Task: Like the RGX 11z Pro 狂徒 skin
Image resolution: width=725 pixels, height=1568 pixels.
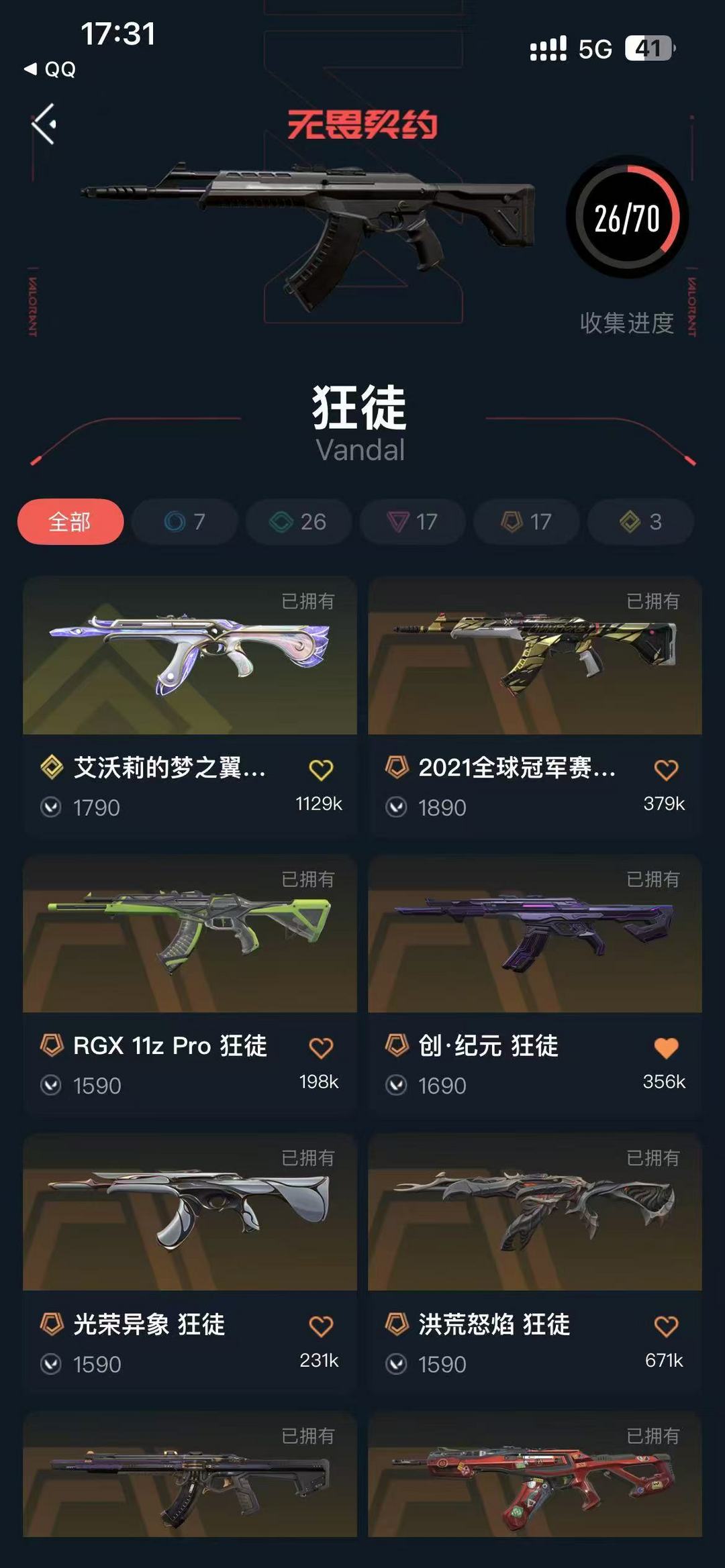Action: (321, 1047)
